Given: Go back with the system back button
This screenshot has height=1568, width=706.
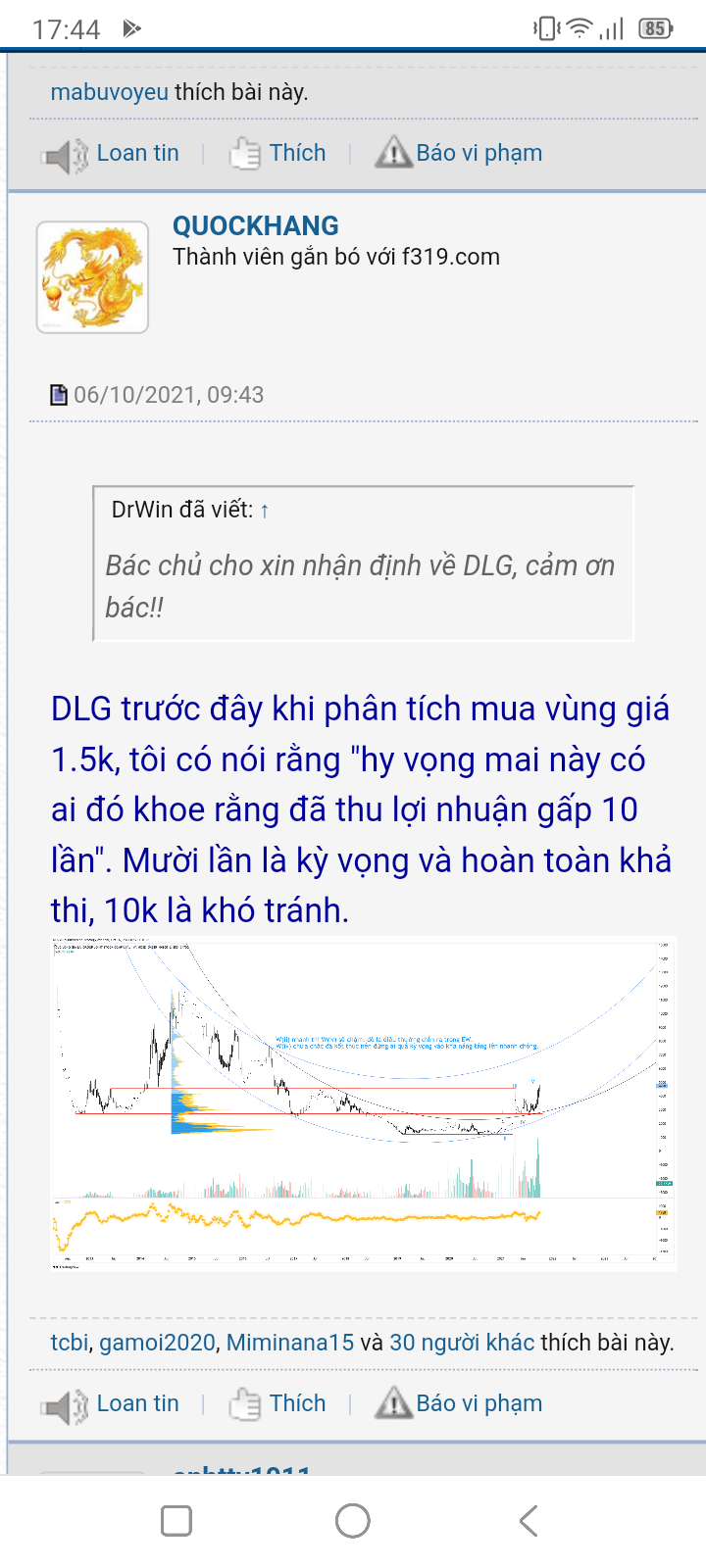Looking at the screenshot, I should click(x=529, y=1521).
